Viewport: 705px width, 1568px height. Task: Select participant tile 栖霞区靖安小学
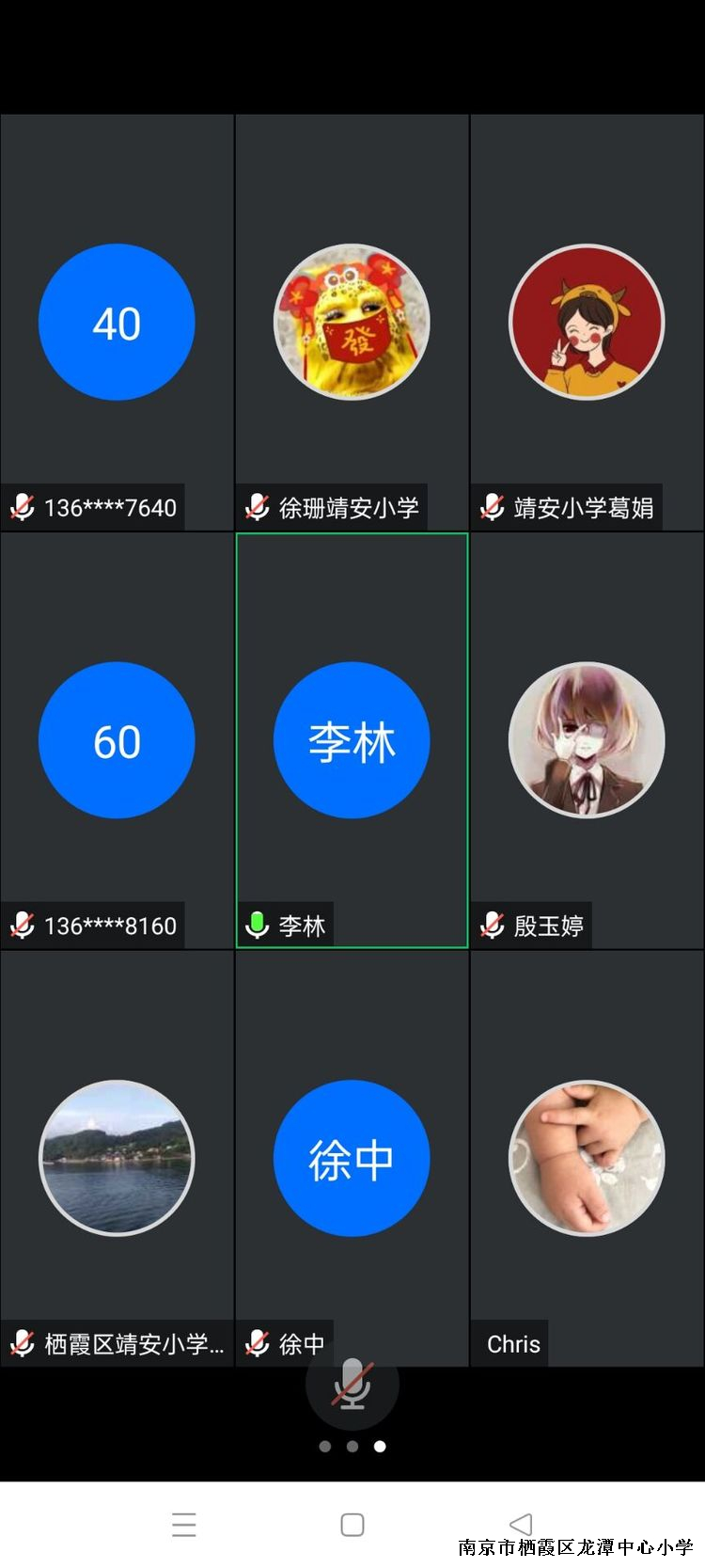click(x=117, y=1158)
